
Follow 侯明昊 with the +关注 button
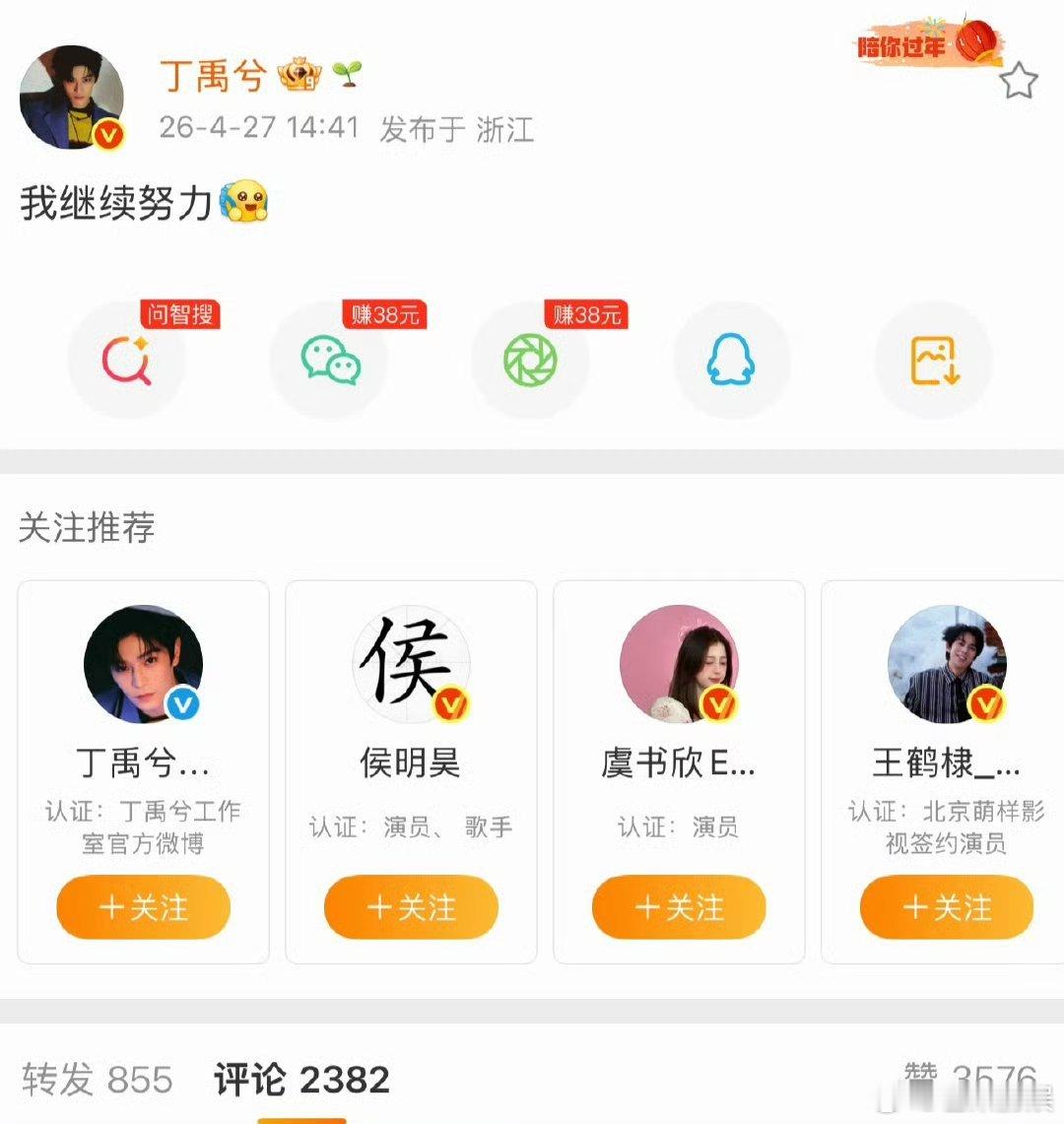click(410, 907)
